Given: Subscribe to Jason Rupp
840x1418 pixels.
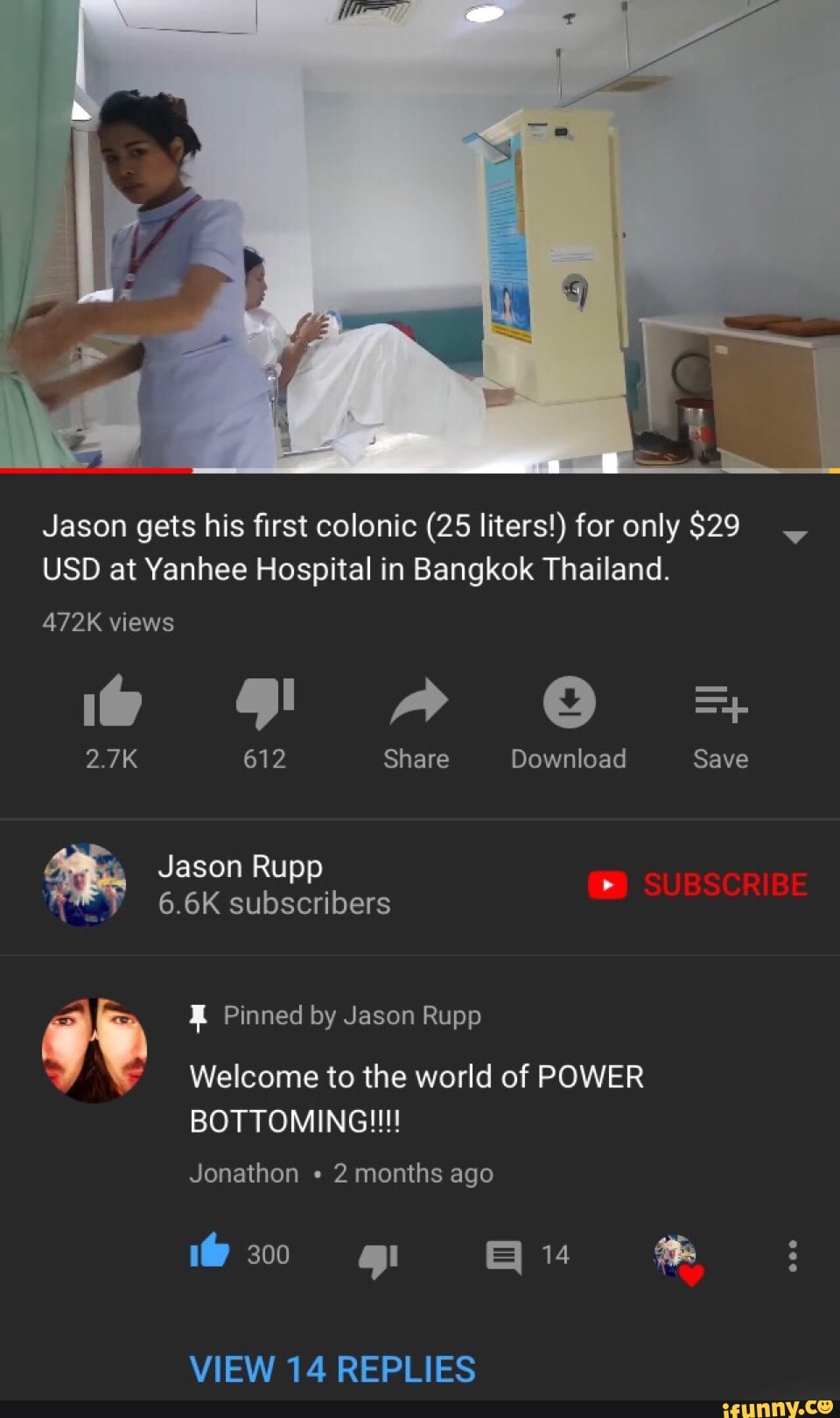Looking at the screenshot, I should point(698,885).
